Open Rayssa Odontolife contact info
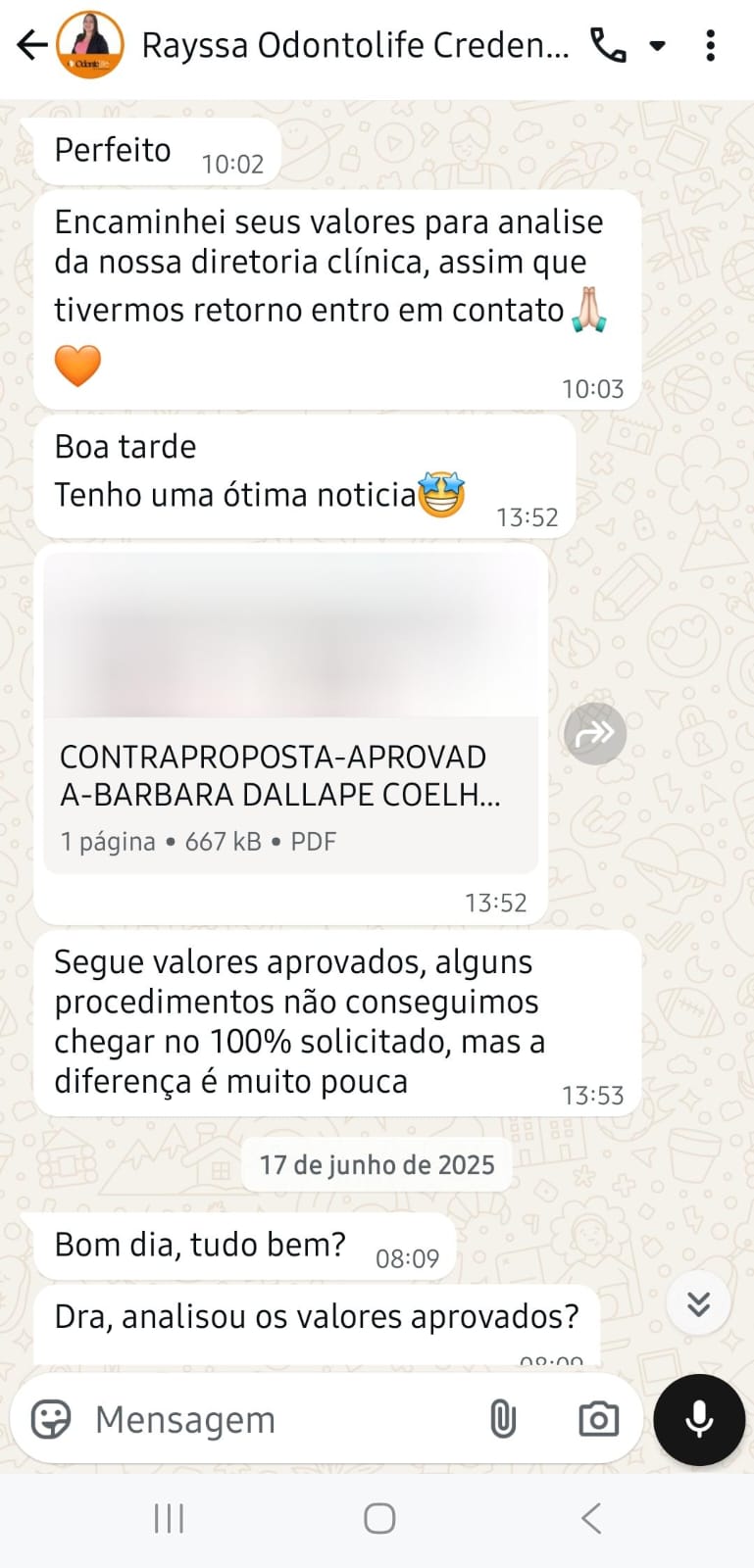The image size is (754, 1568). pyautogui.click(x=355, y=45)
